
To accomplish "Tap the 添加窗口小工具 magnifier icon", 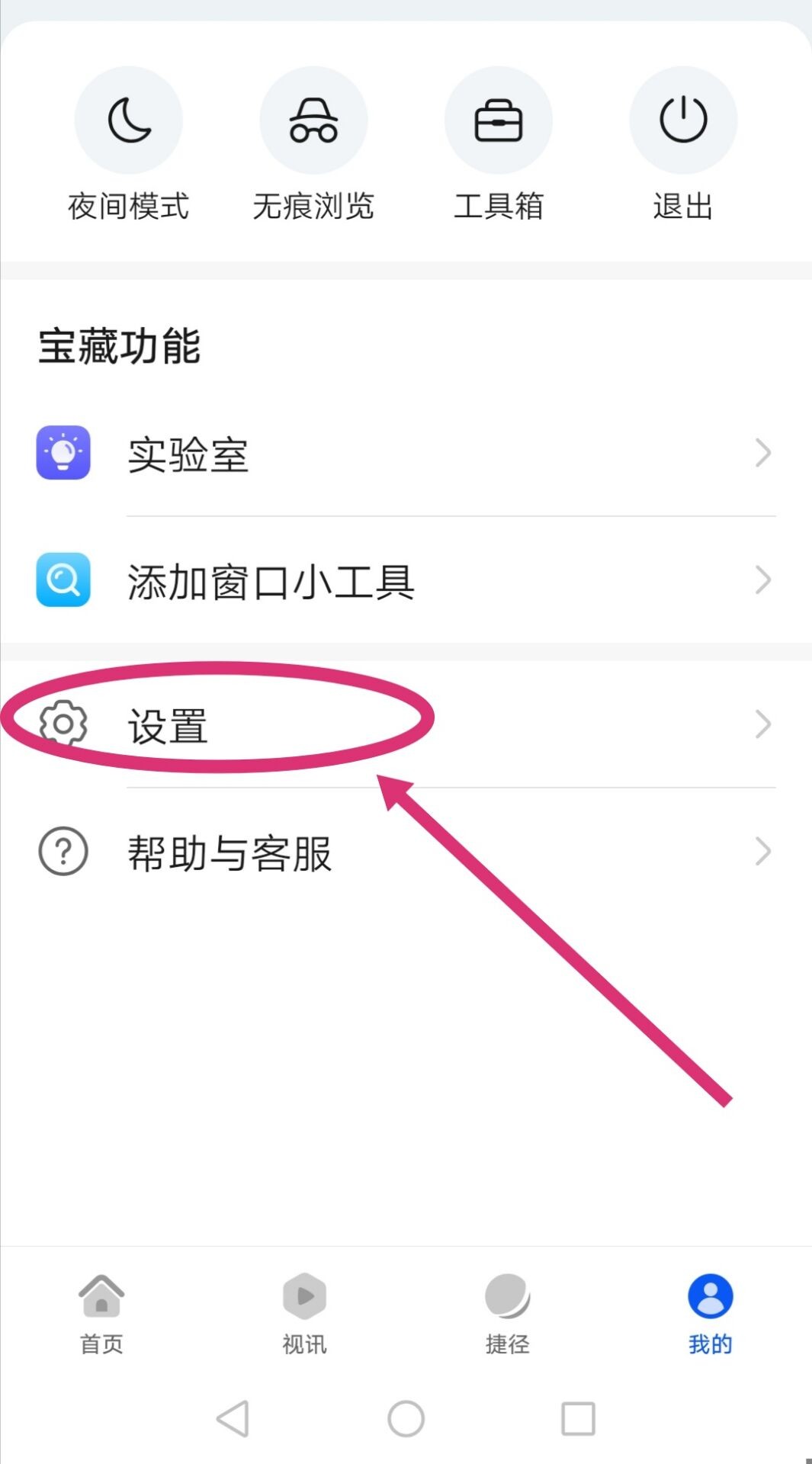I will pyautogui.click(x=63, y=579).
